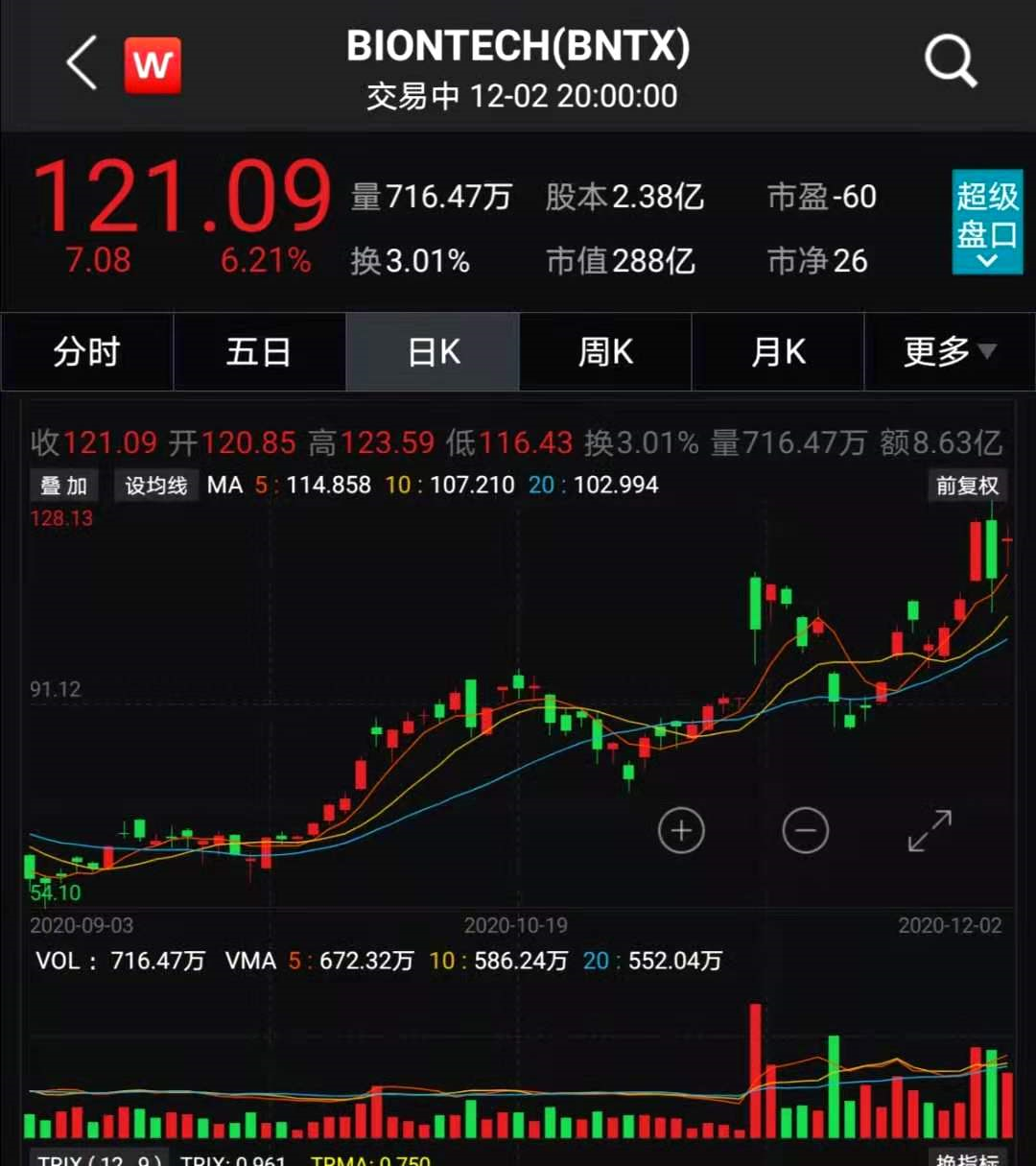Open the 更多 chart period dropdown

pyautogui.click(x=949, y=352)
